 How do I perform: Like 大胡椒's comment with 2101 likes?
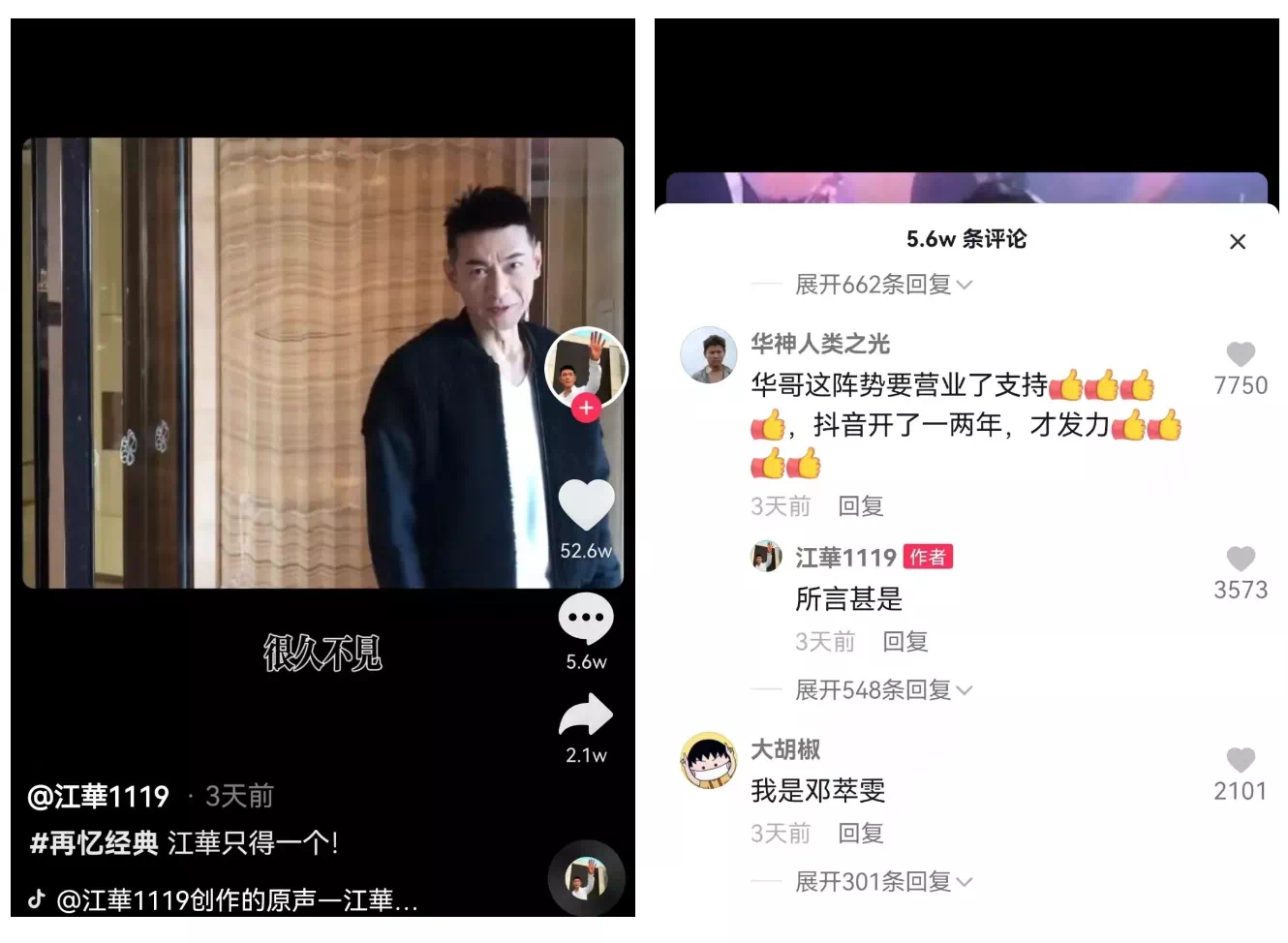pos(1241,760)
